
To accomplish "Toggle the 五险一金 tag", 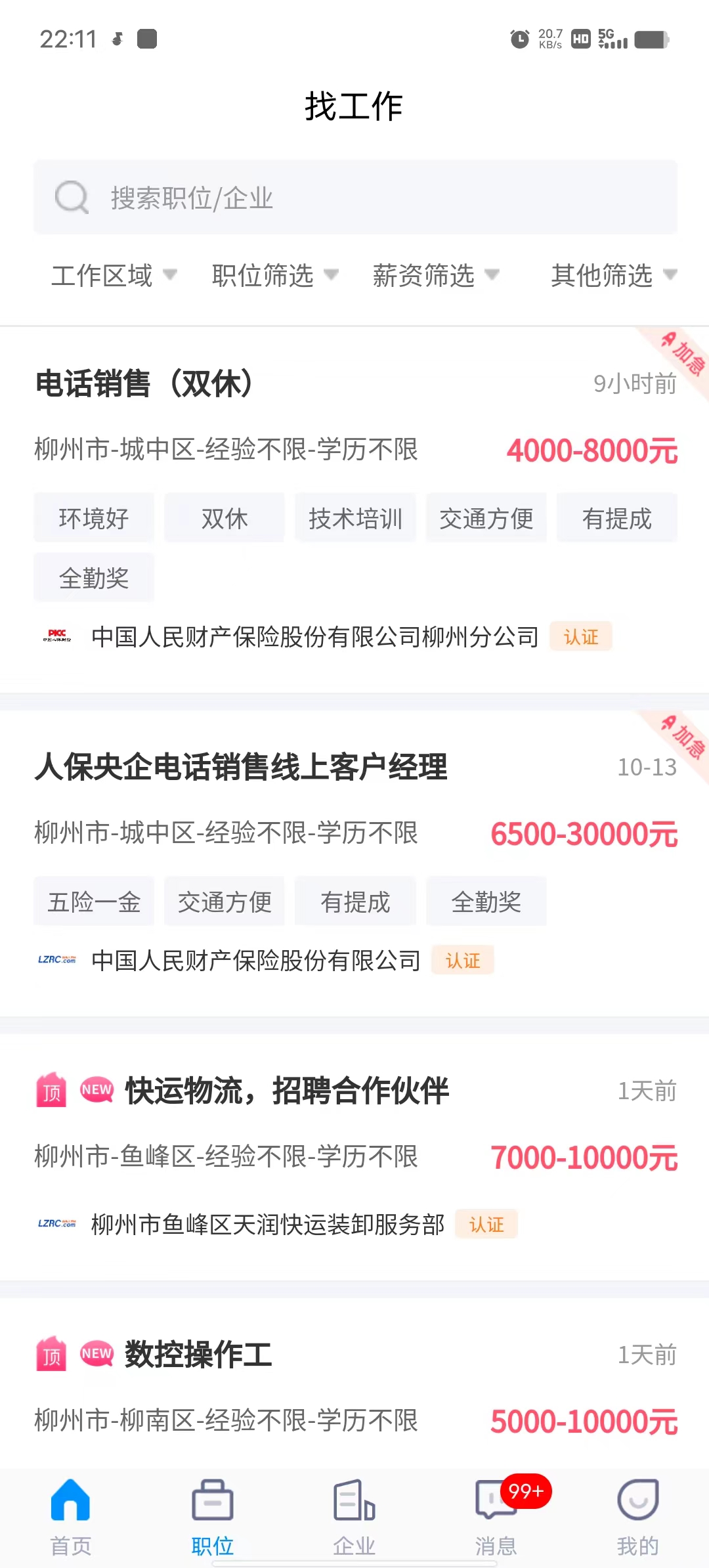I will pyautogui.click(x=93, y=902).
